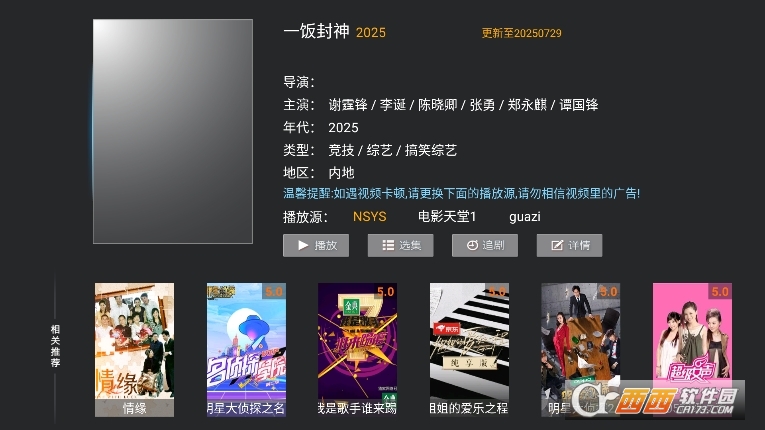Select NSYS playback source
The height and width of the screenshot is (430, 765).
coord(369,217)
